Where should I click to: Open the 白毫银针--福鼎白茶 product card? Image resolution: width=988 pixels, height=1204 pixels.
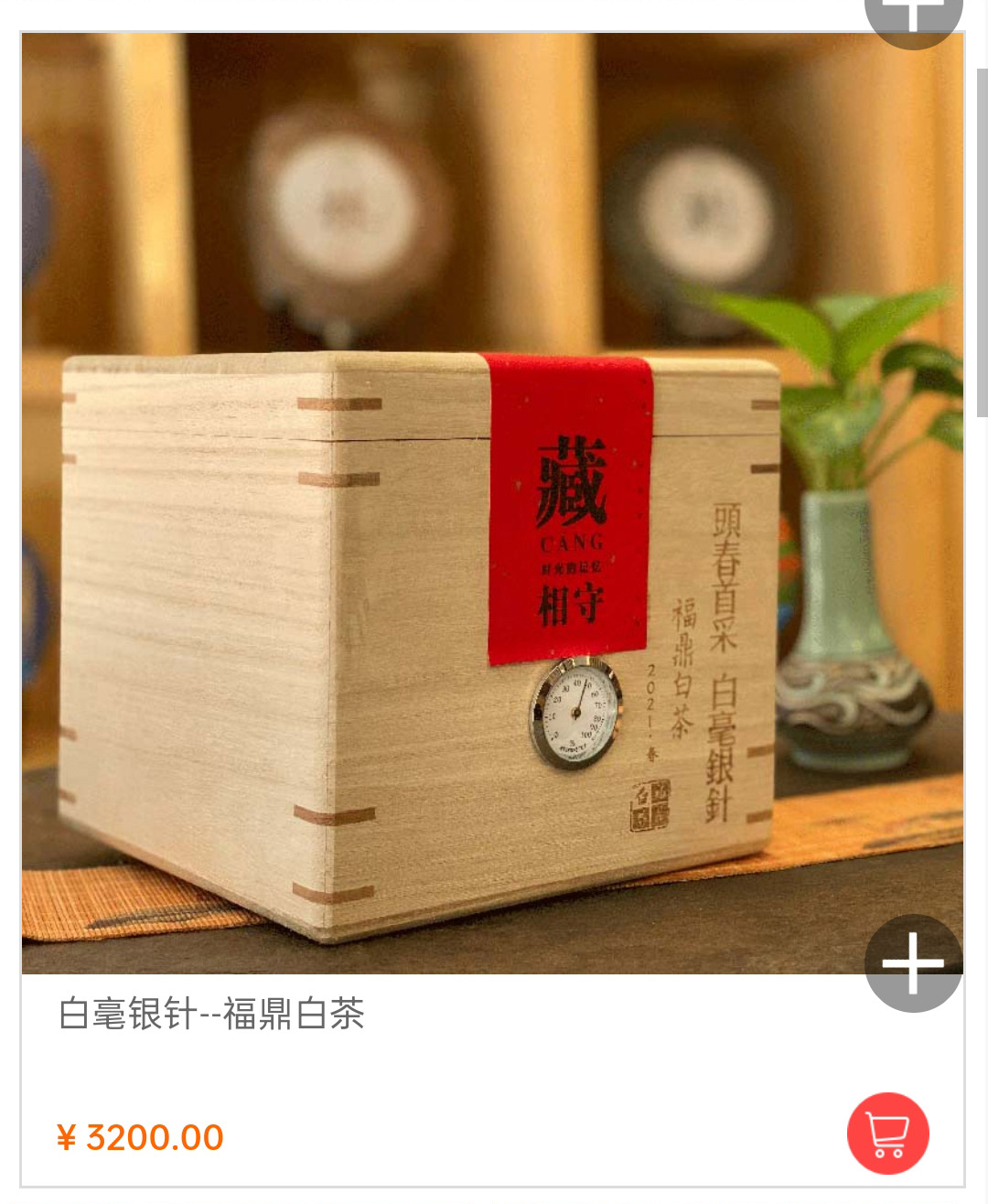point(212,1014)
